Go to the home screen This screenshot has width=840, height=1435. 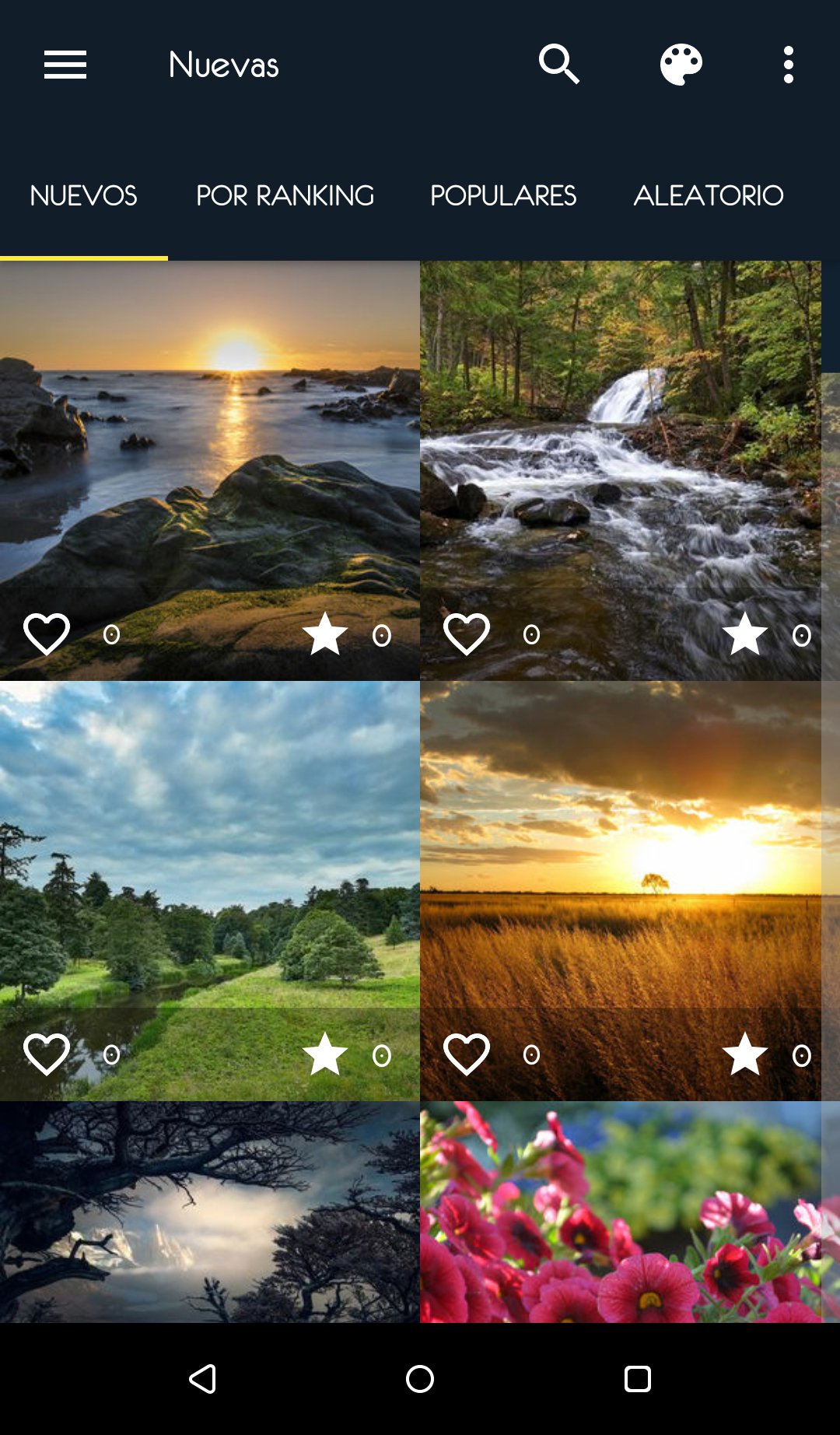click(420, 1378)
